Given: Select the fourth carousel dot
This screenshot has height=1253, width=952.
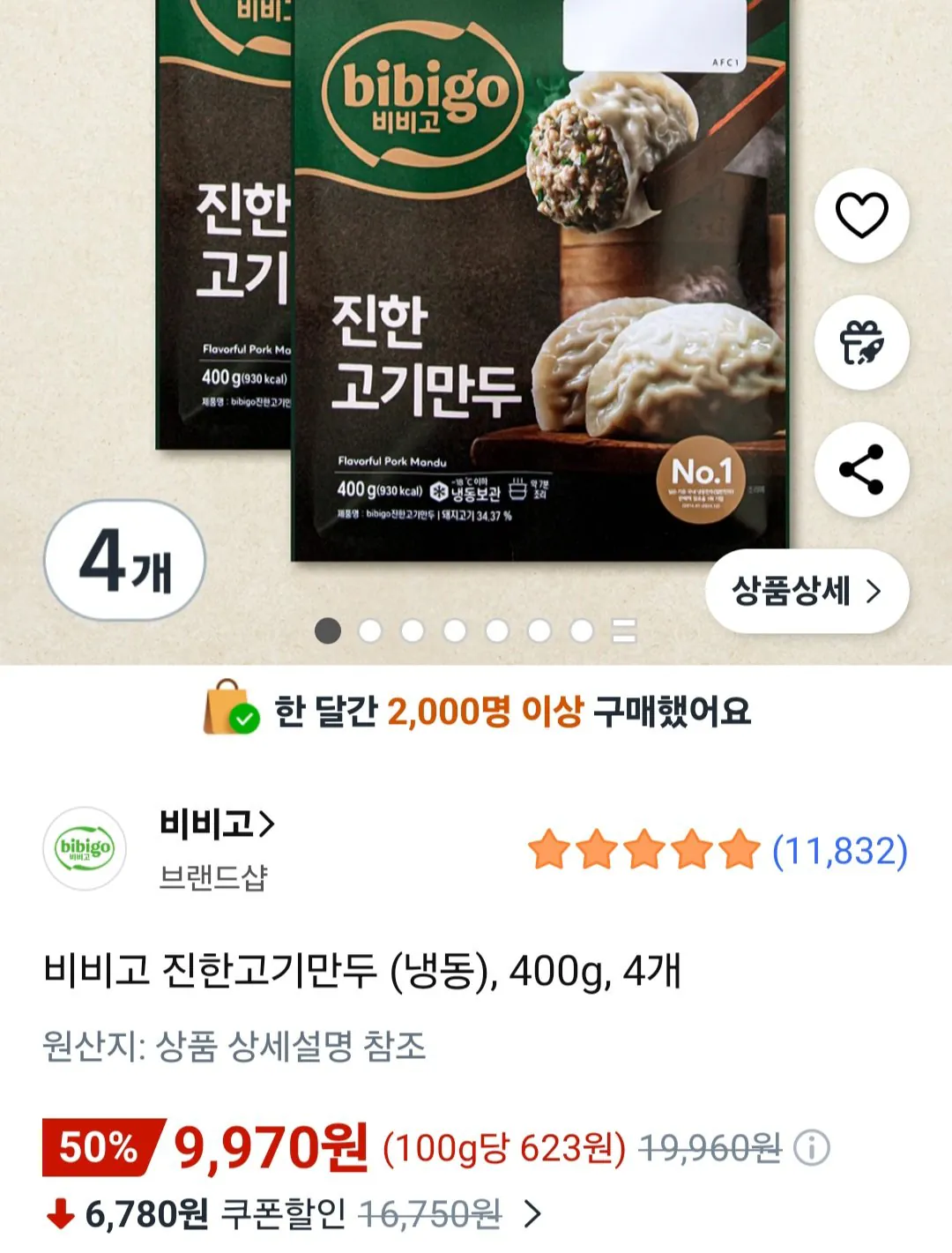Looking at the screenshot, I should pos(455,630).
